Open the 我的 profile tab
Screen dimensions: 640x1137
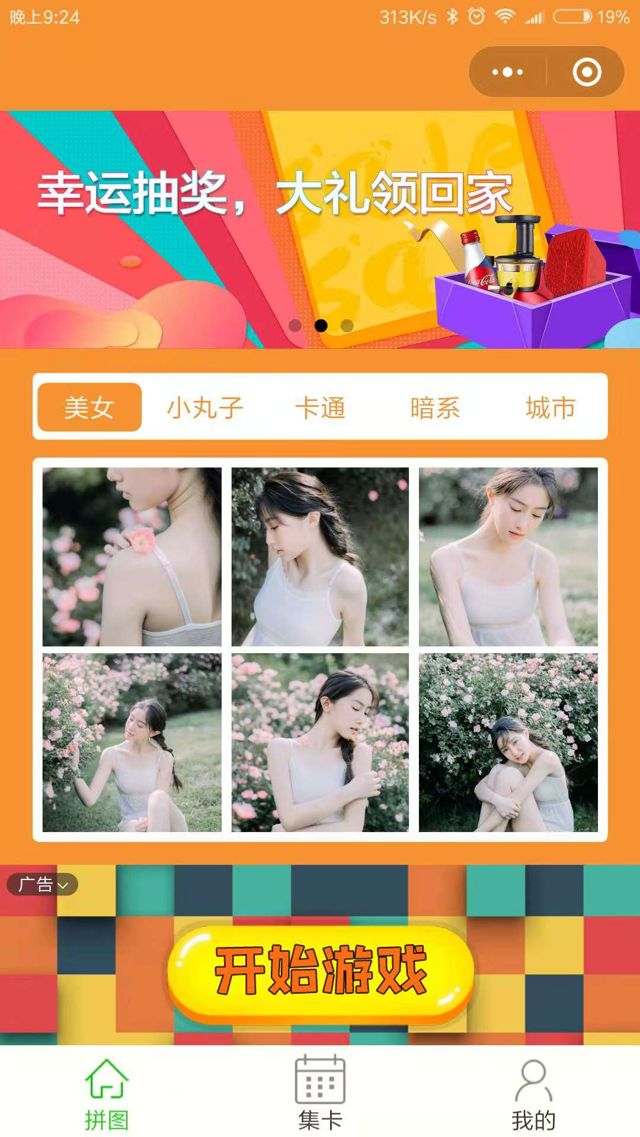coord(533,1092)
